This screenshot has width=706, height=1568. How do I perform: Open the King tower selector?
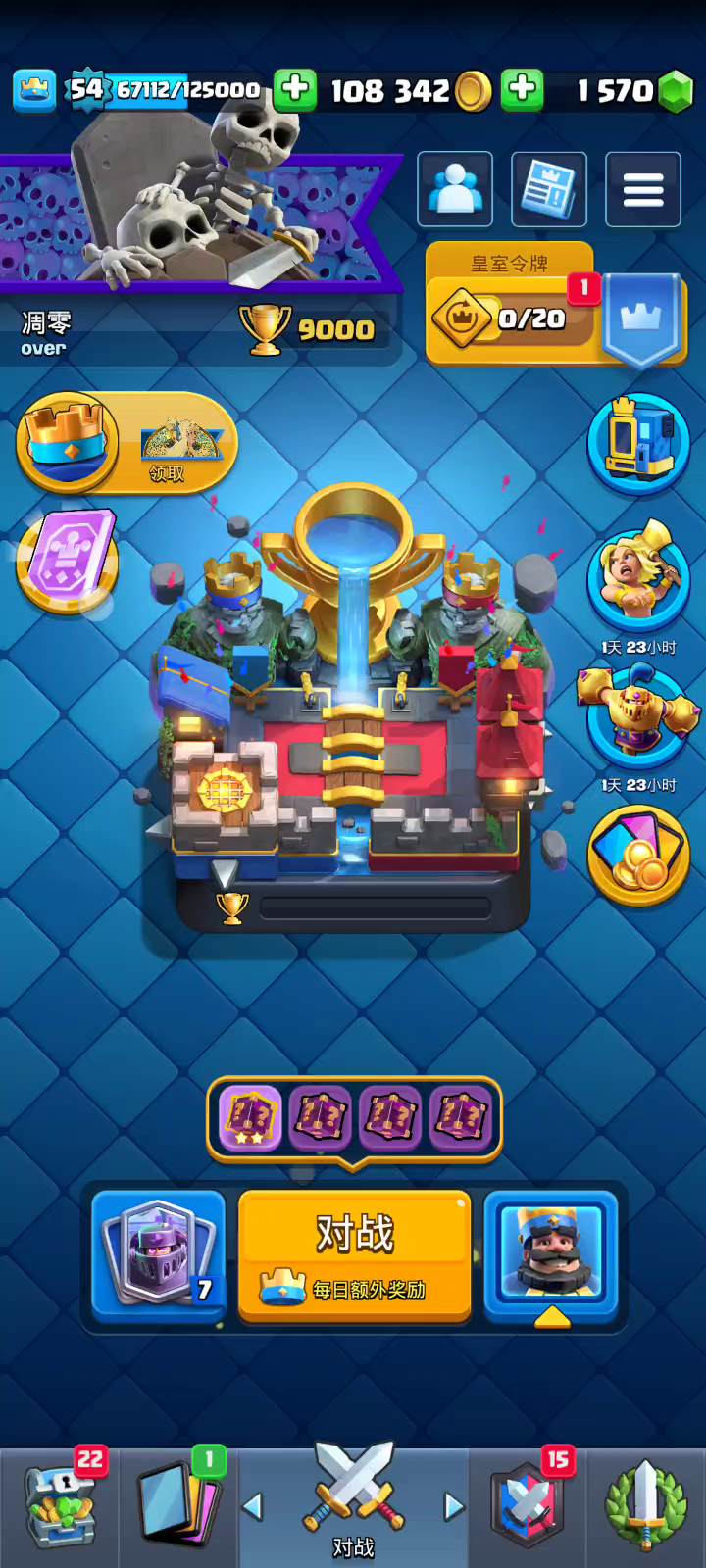coord(551,1255)
